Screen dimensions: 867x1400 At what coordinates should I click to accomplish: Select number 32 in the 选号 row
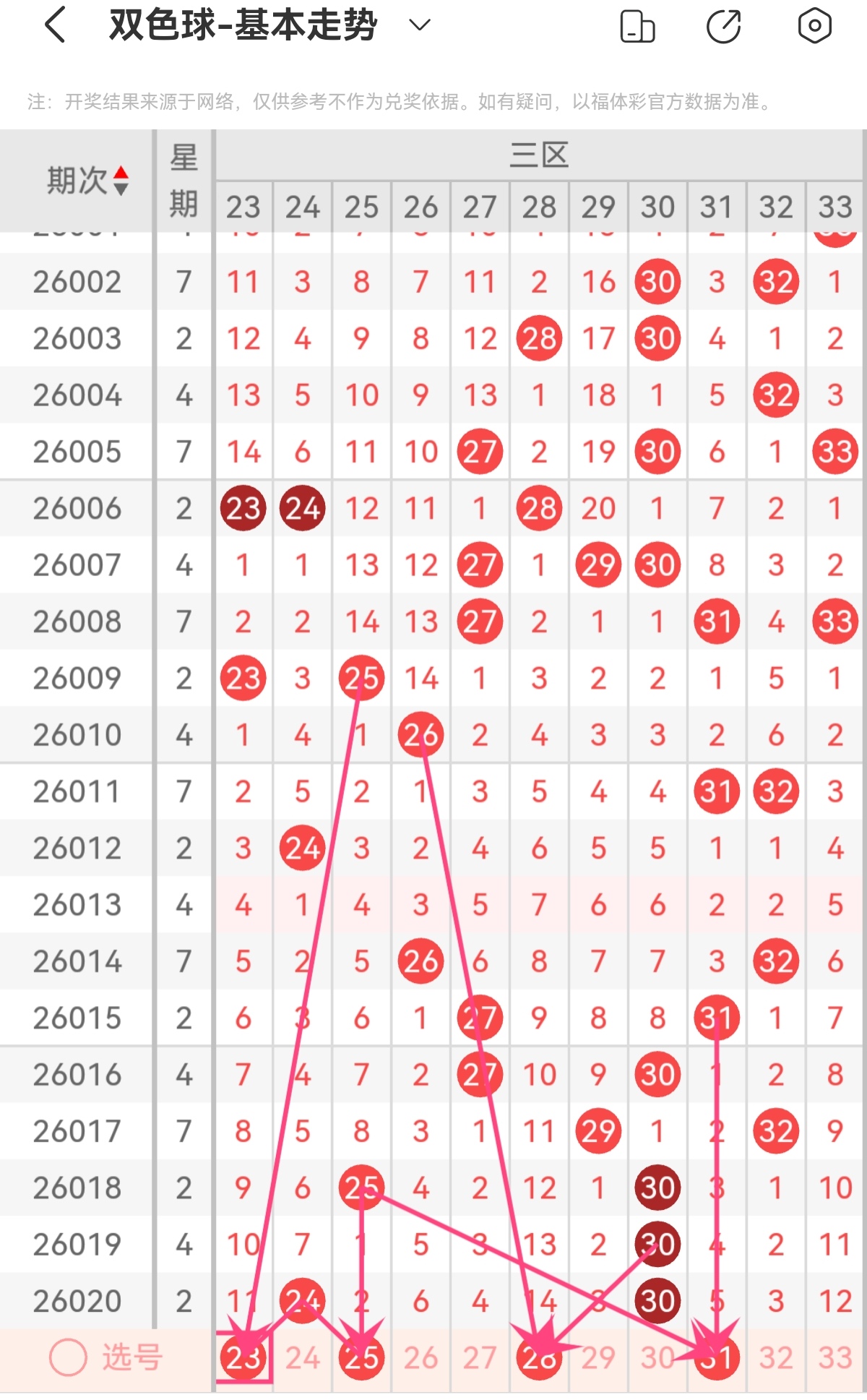pyautogui.click(x=776, y=1358)
